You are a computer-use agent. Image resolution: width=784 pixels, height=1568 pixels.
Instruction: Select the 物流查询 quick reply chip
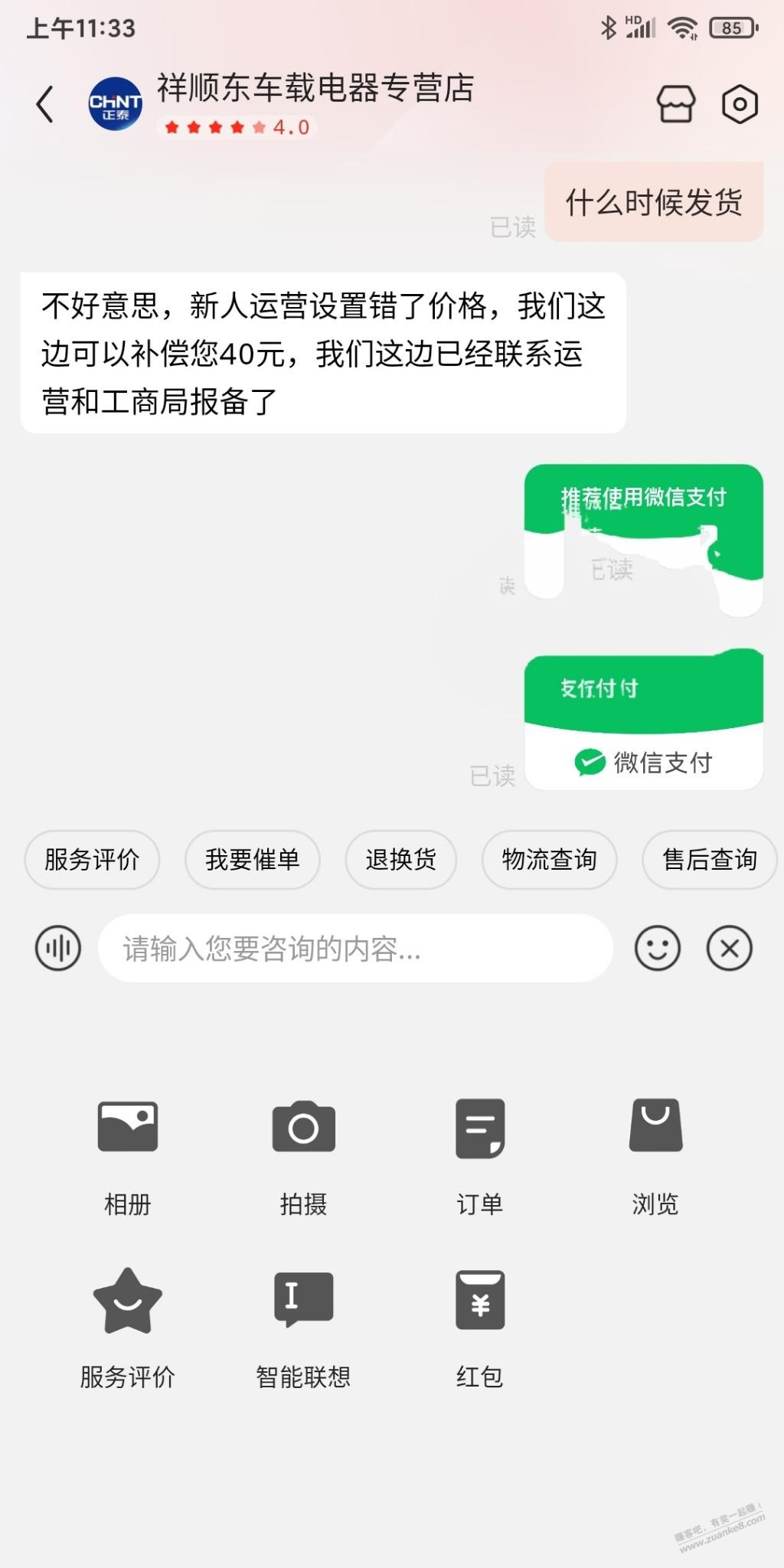550,860
